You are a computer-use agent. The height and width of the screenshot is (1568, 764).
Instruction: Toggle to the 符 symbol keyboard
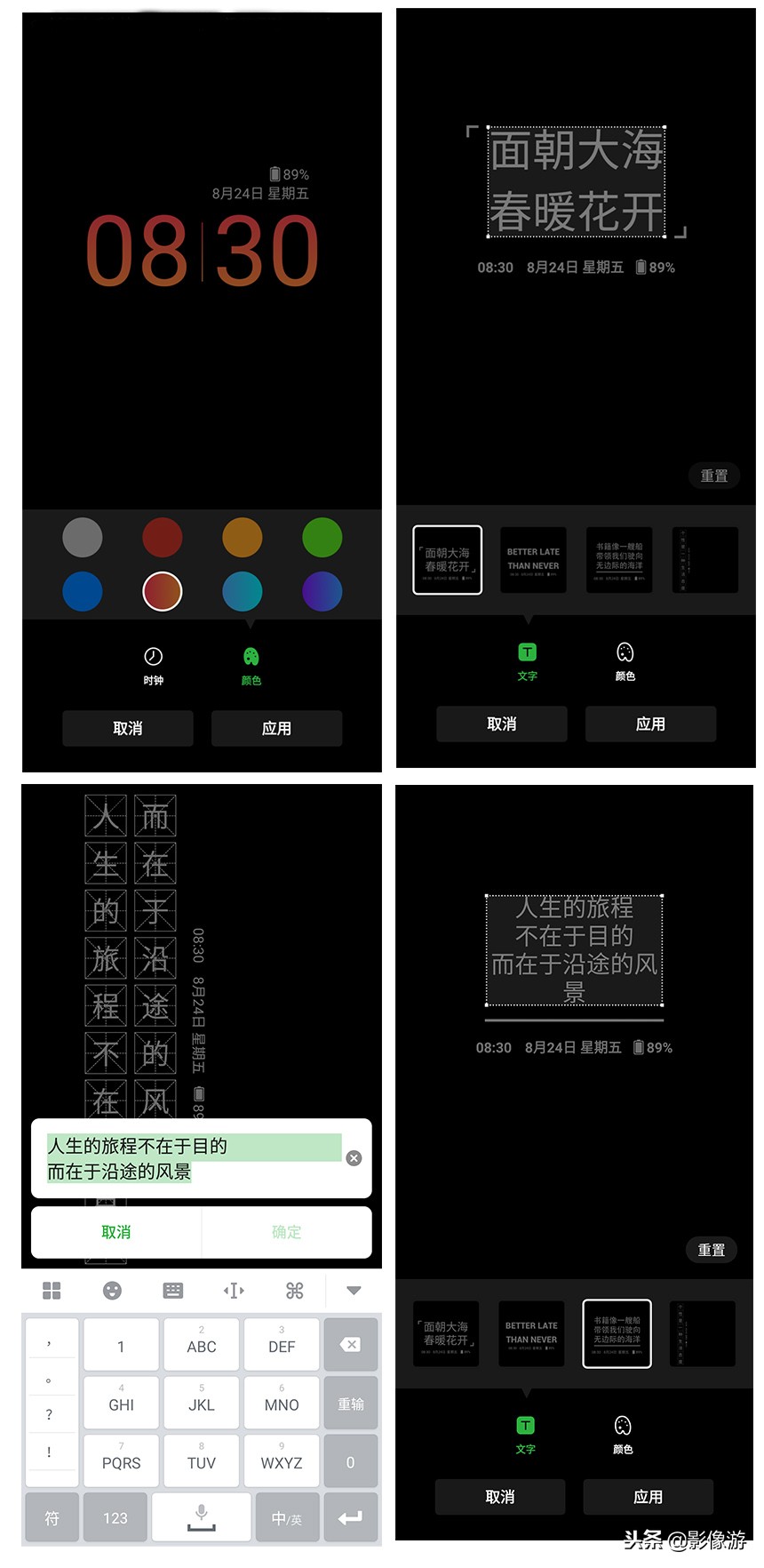tap(51, 1517)
